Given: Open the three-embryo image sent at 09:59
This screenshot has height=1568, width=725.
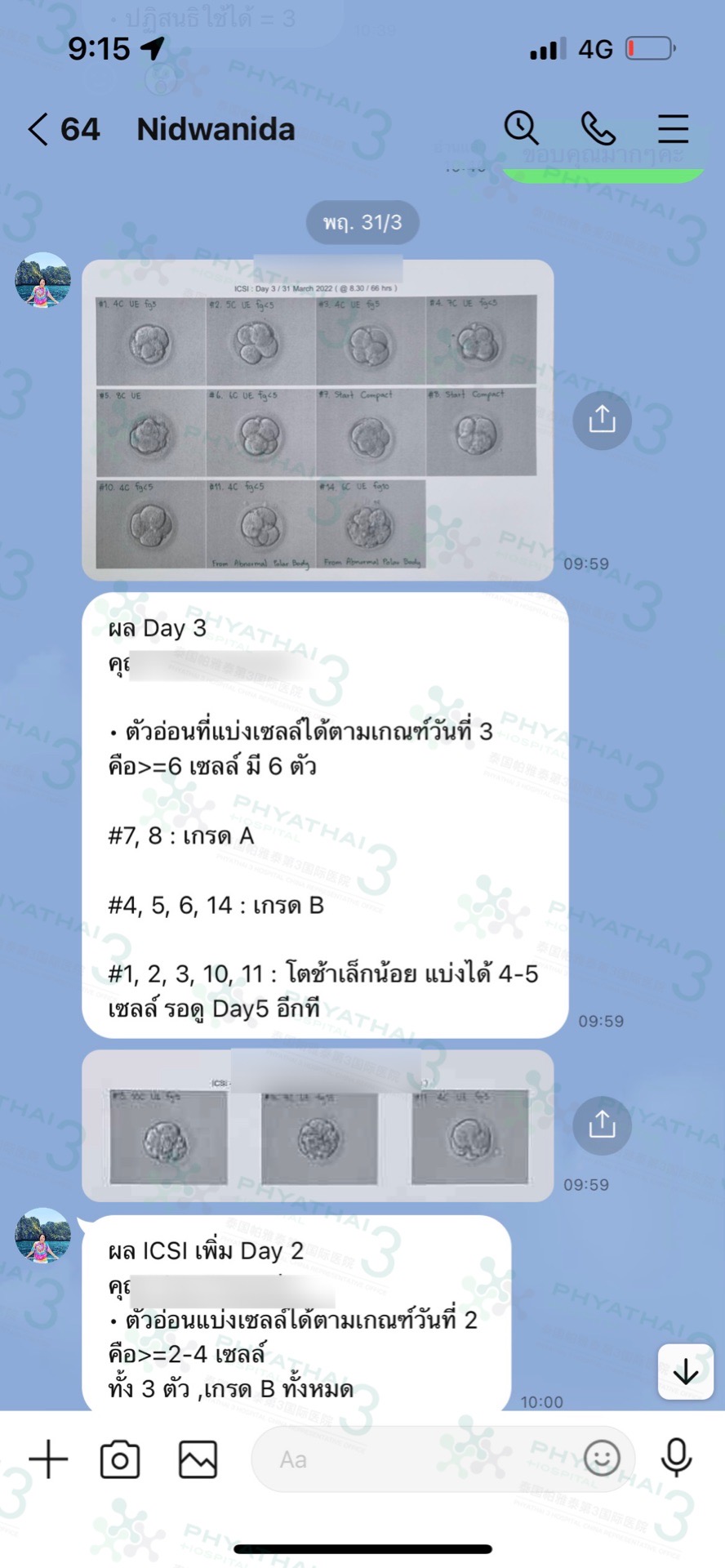Looking at the screenshot, I should click(x=317, y=1125).
